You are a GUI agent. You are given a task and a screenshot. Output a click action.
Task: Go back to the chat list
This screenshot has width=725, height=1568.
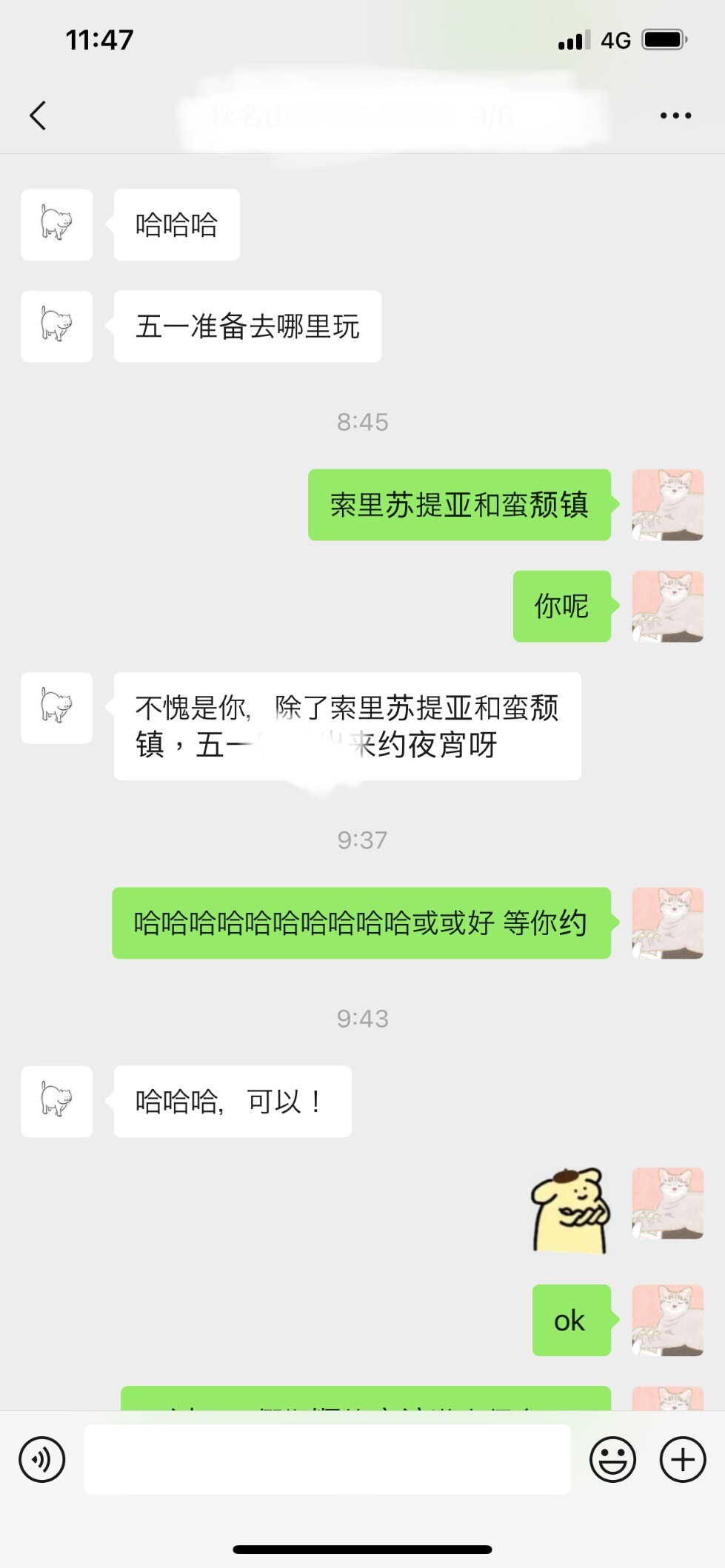click(38, 115)
